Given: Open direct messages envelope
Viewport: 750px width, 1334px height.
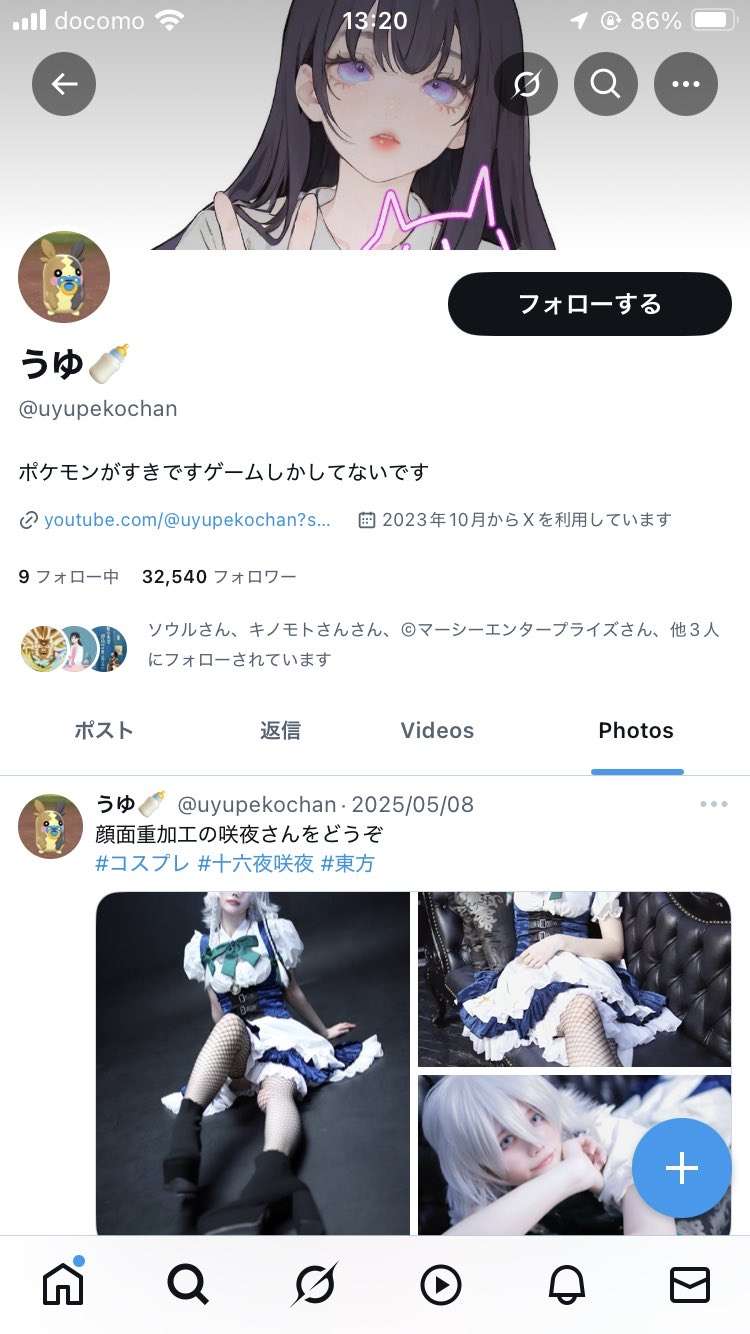Looking at the screenshot, I should [x=689, y=1284].
